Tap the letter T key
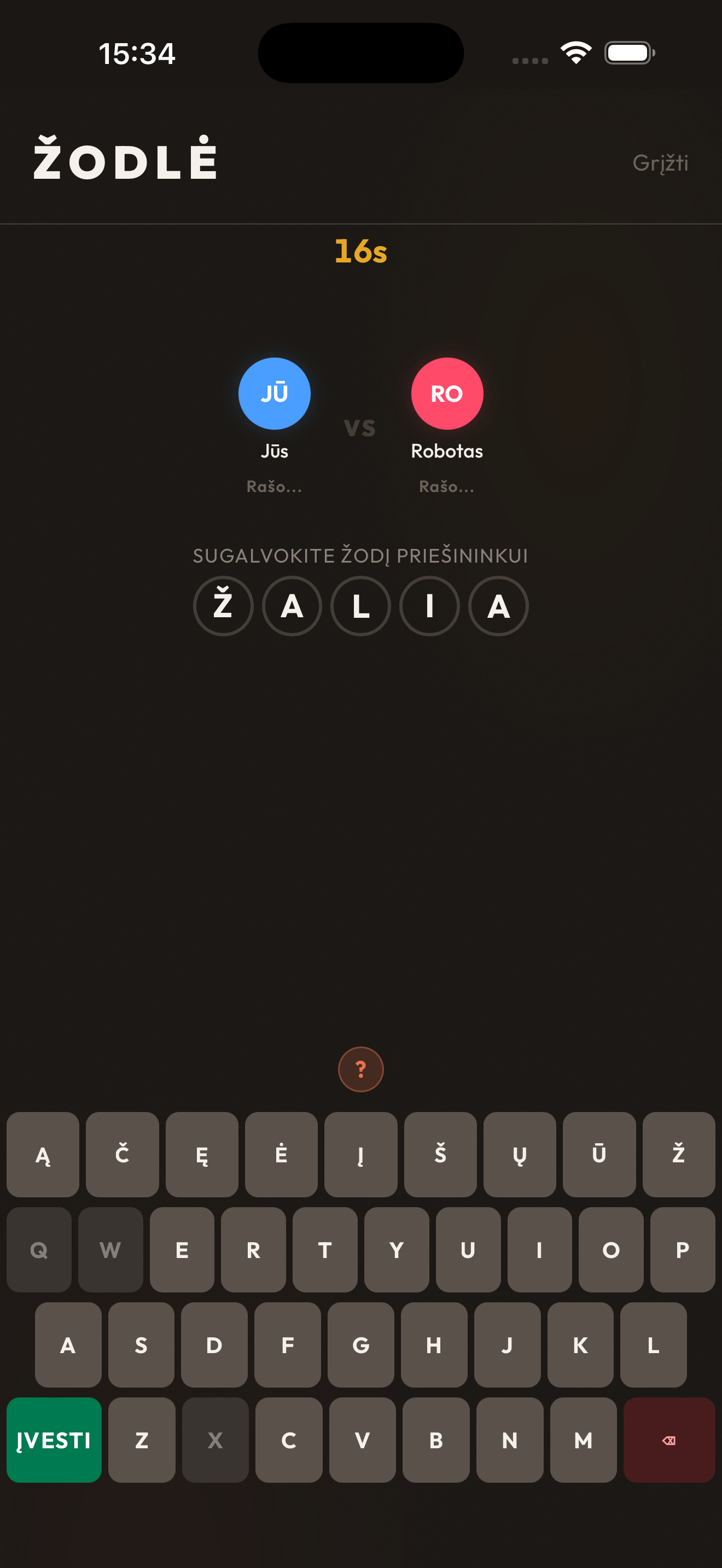722x1568 pixels. [324, 1250]
